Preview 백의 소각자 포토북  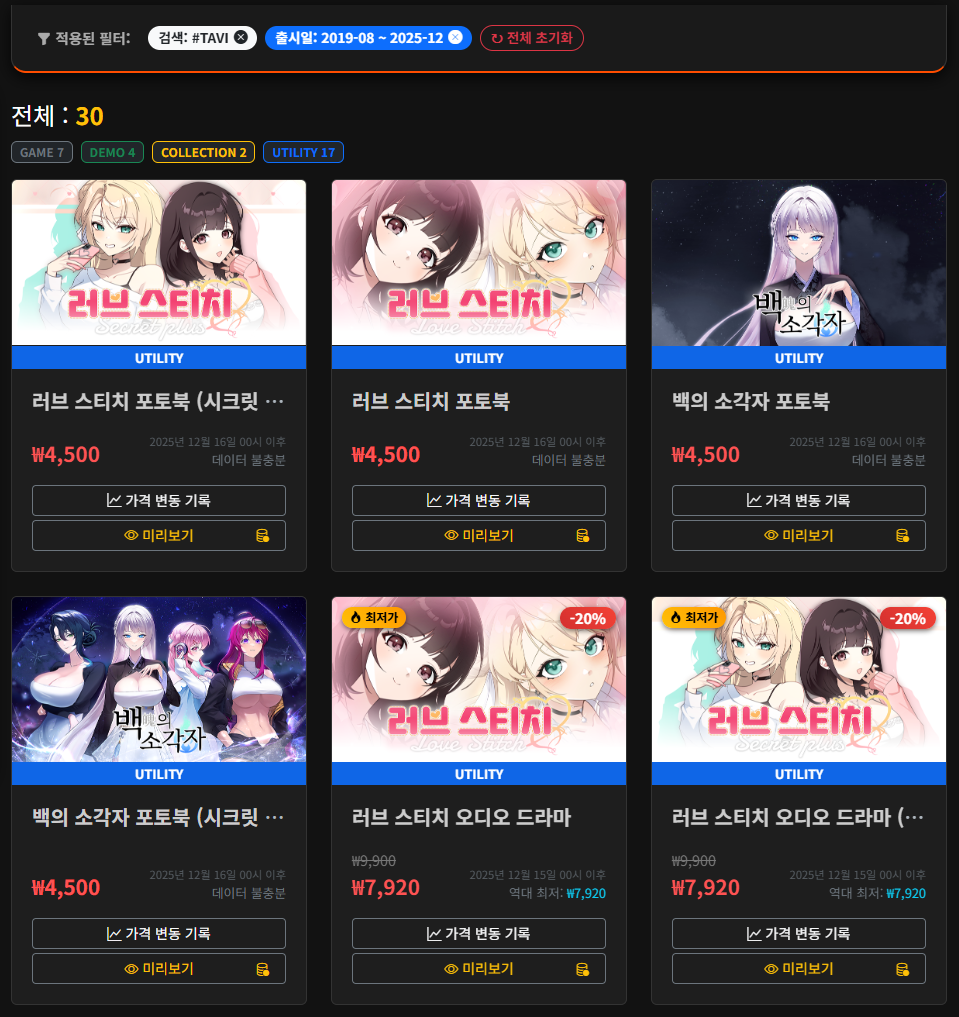(x=798, y=535)
